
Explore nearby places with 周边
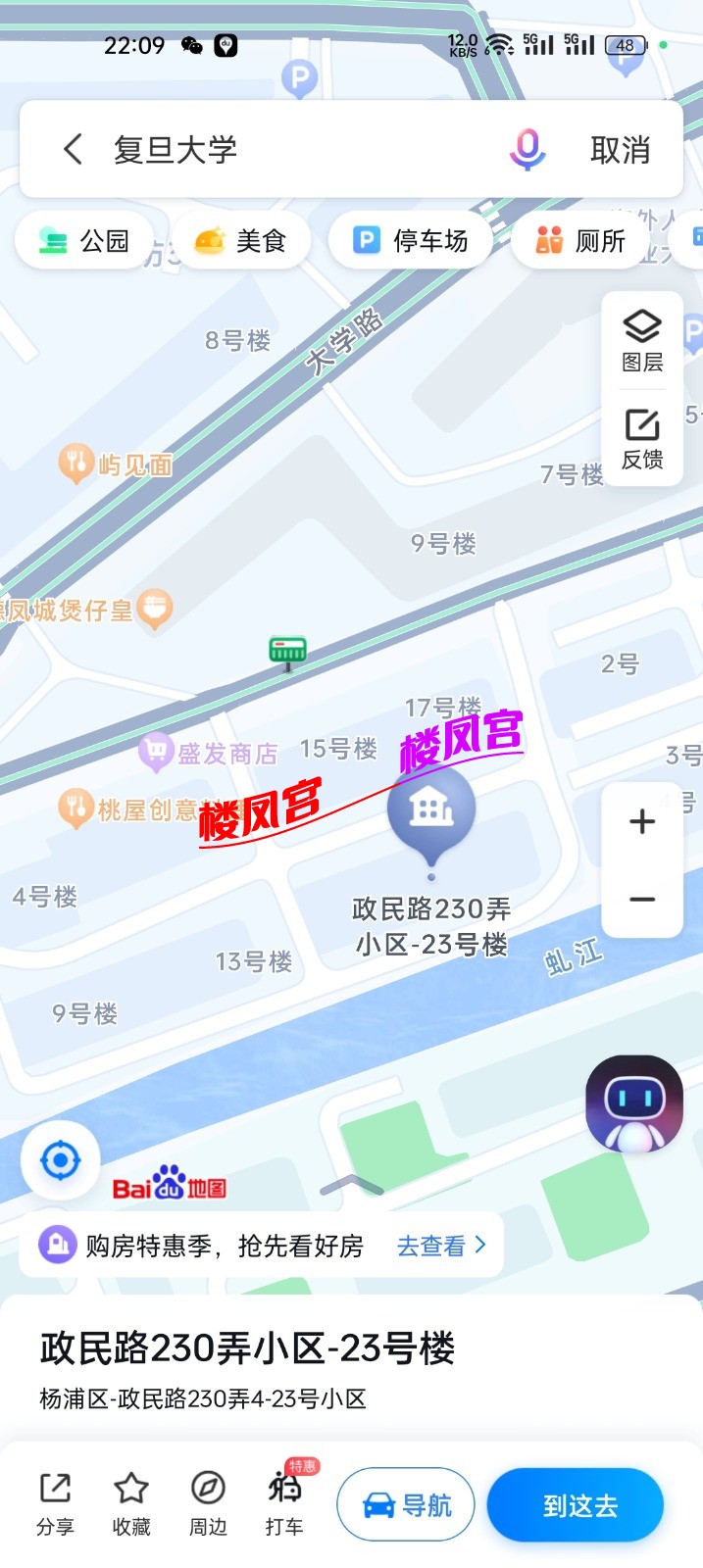208,1503
